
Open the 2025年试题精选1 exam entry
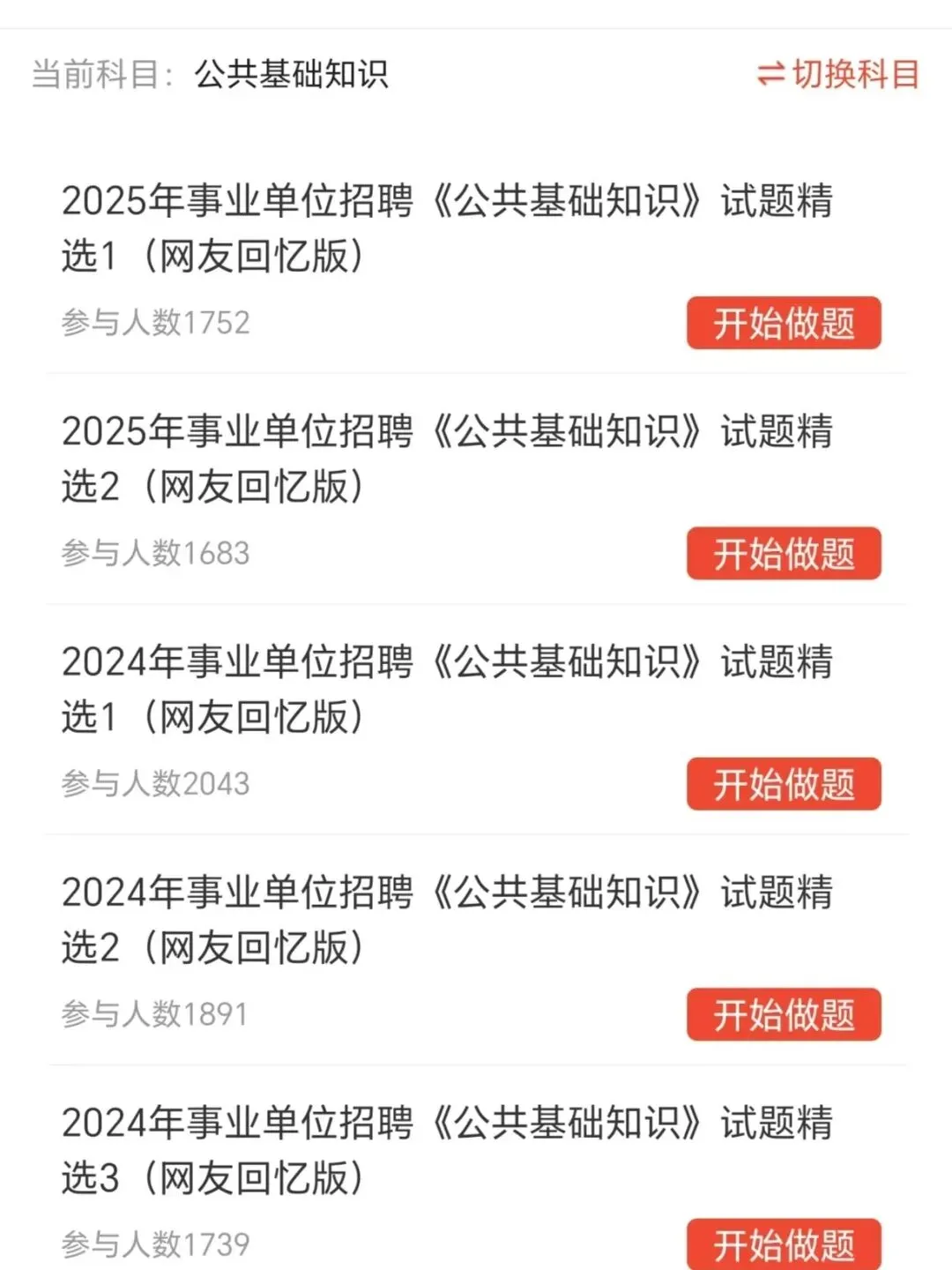[x=446, y=228]
